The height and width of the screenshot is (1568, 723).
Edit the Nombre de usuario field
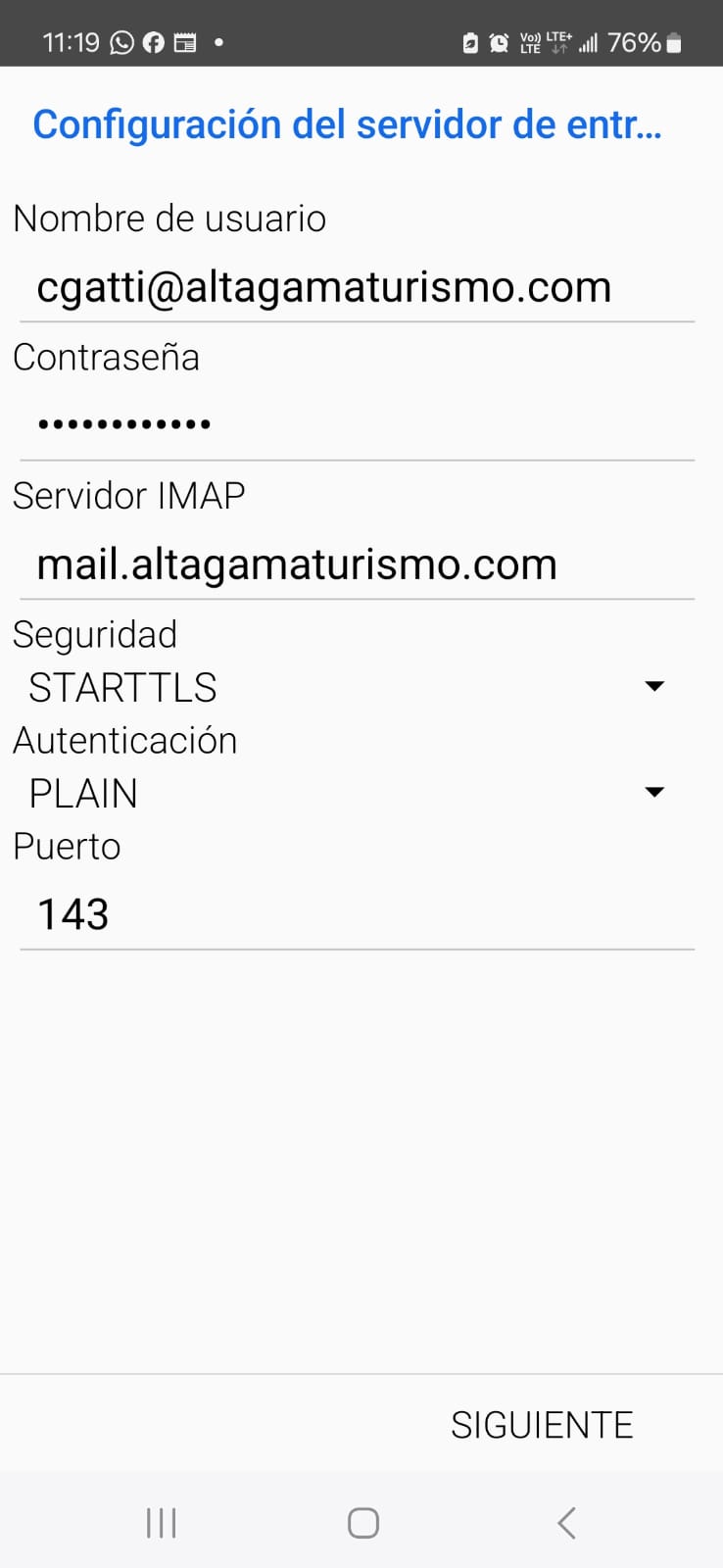tap(357, 287)
